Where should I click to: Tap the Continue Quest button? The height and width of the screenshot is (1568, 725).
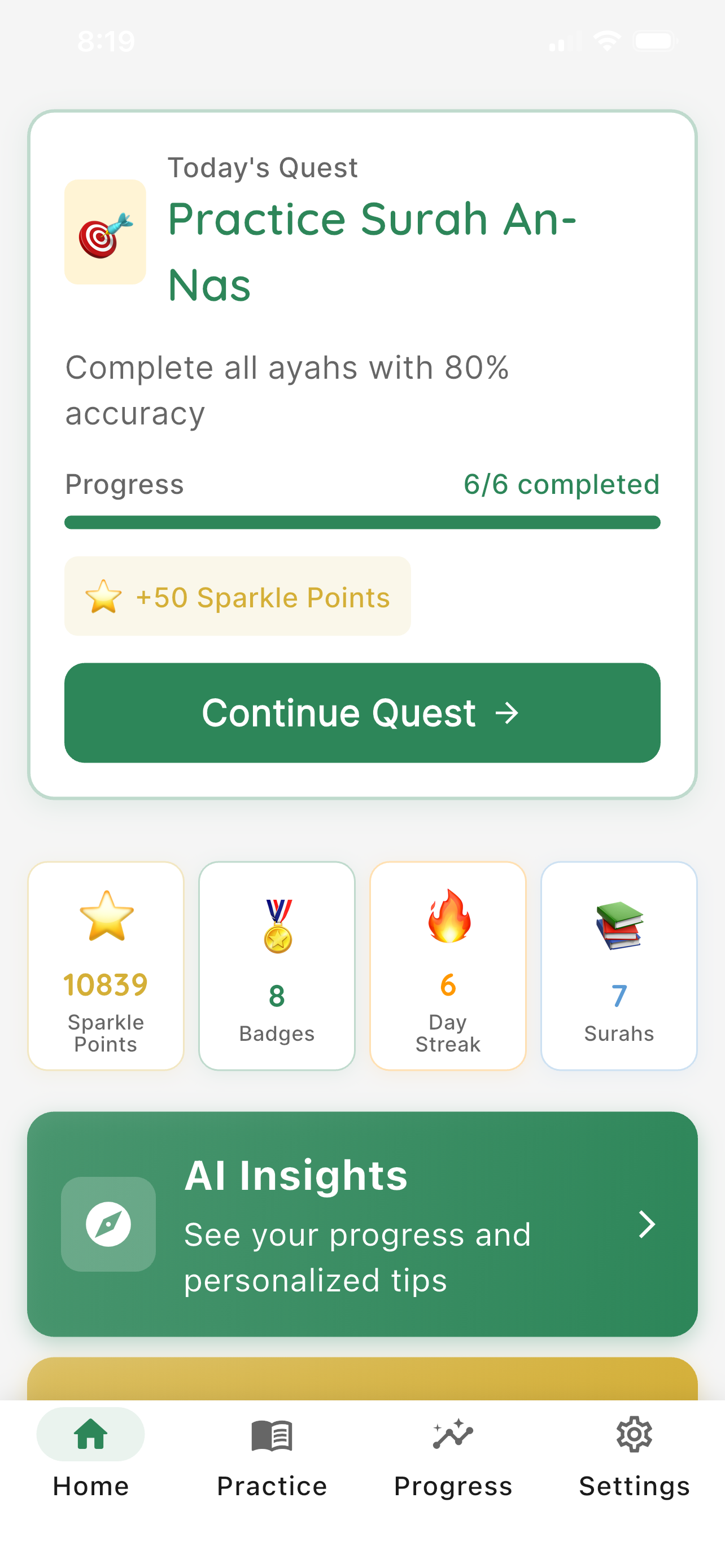[362, 712]
